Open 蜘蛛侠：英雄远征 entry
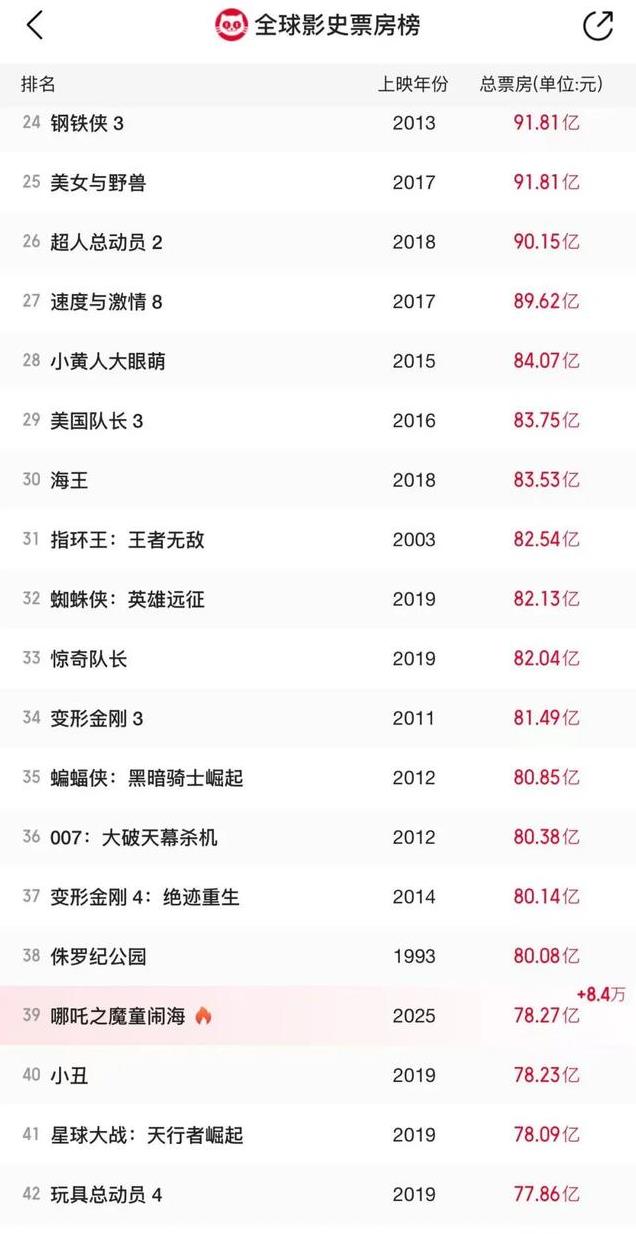This screenshot has width=636, height=1234. click(318, 599)
